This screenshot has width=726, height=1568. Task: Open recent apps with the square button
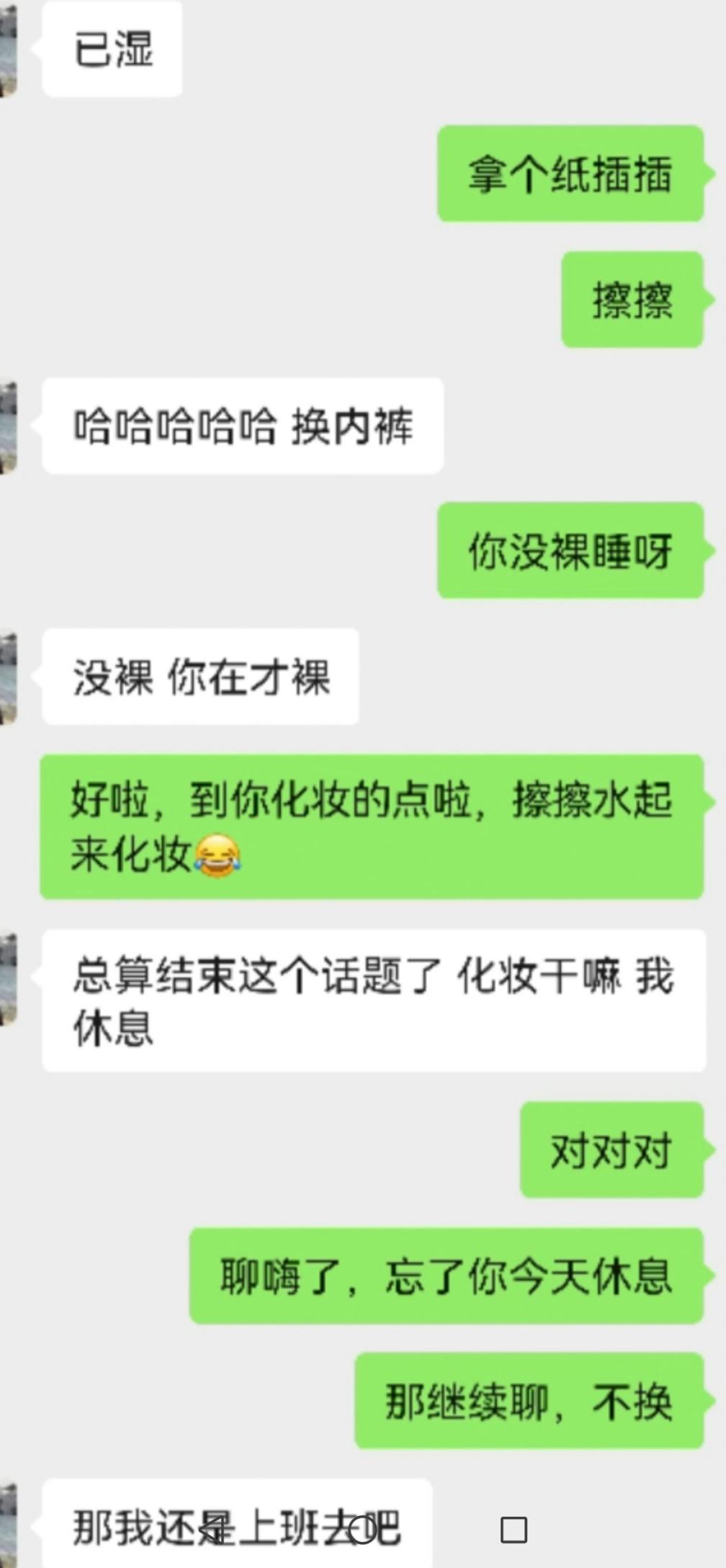point(514,1529)
